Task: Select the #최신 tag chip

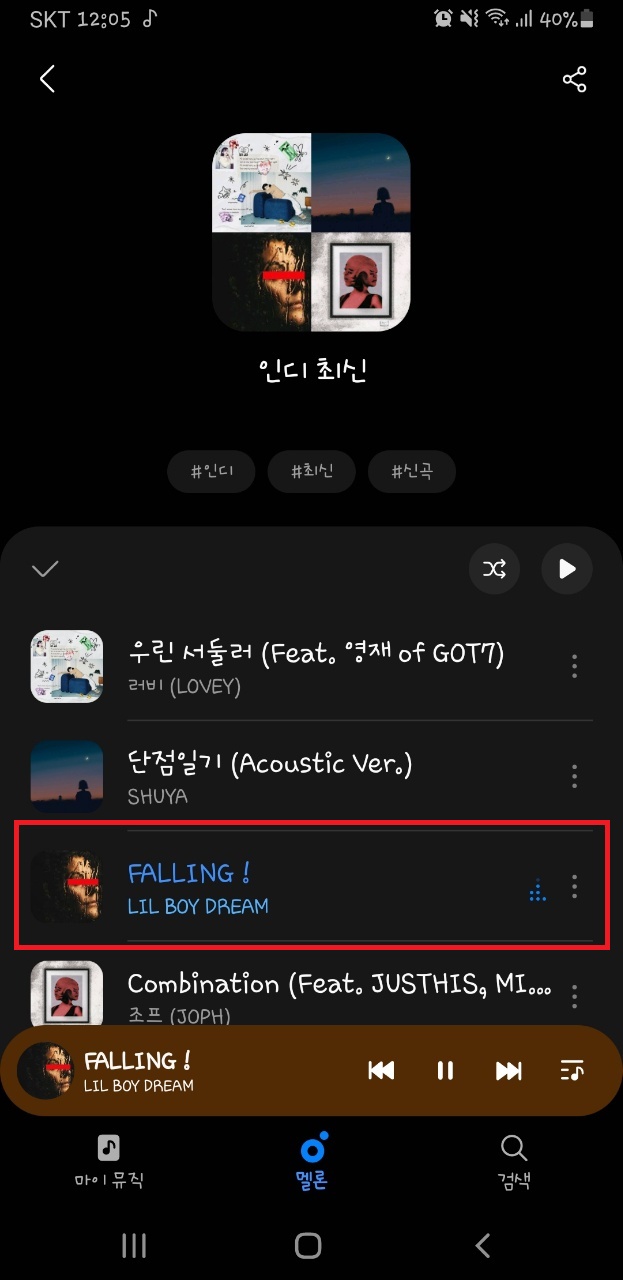Action: 312,471
